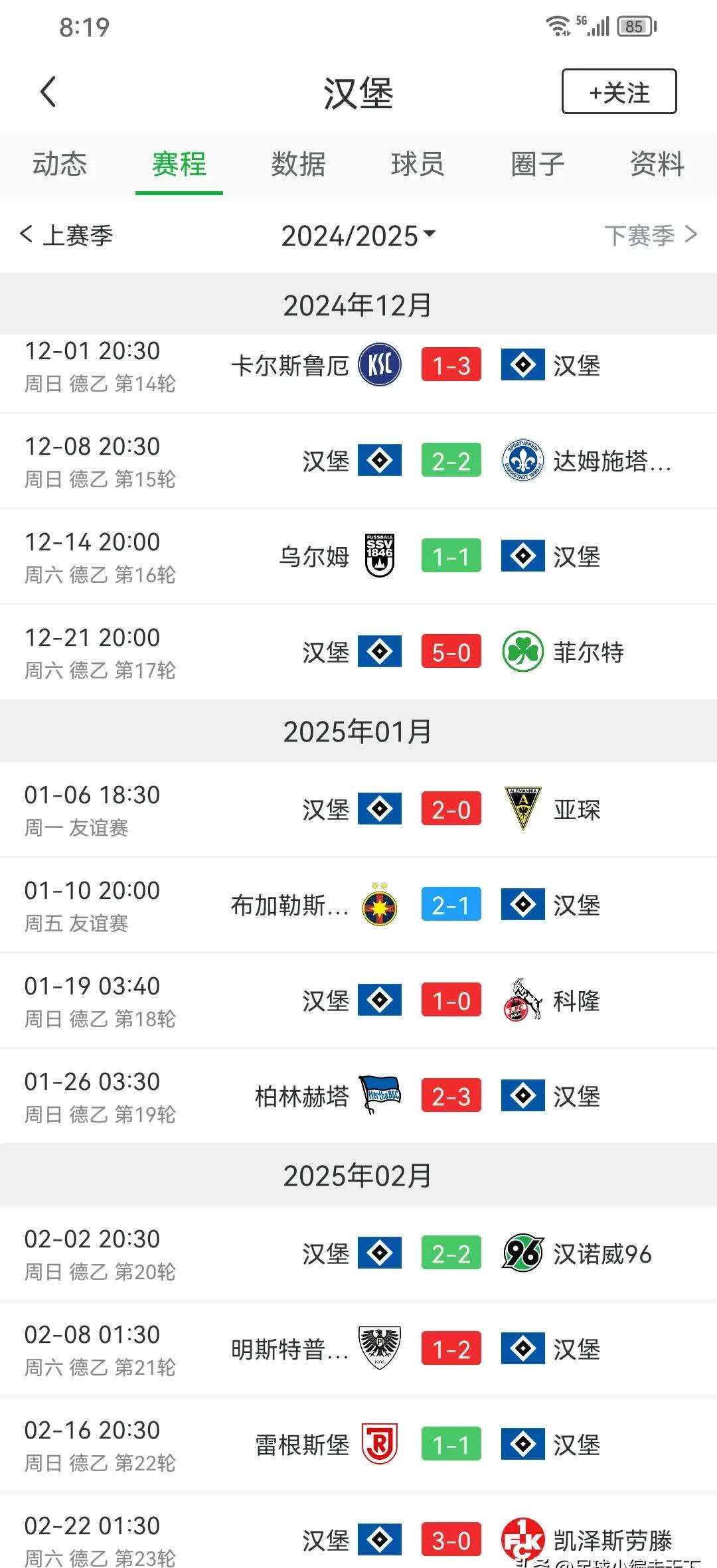
Task: Switch to the 数据 tab
Action: 297,165
